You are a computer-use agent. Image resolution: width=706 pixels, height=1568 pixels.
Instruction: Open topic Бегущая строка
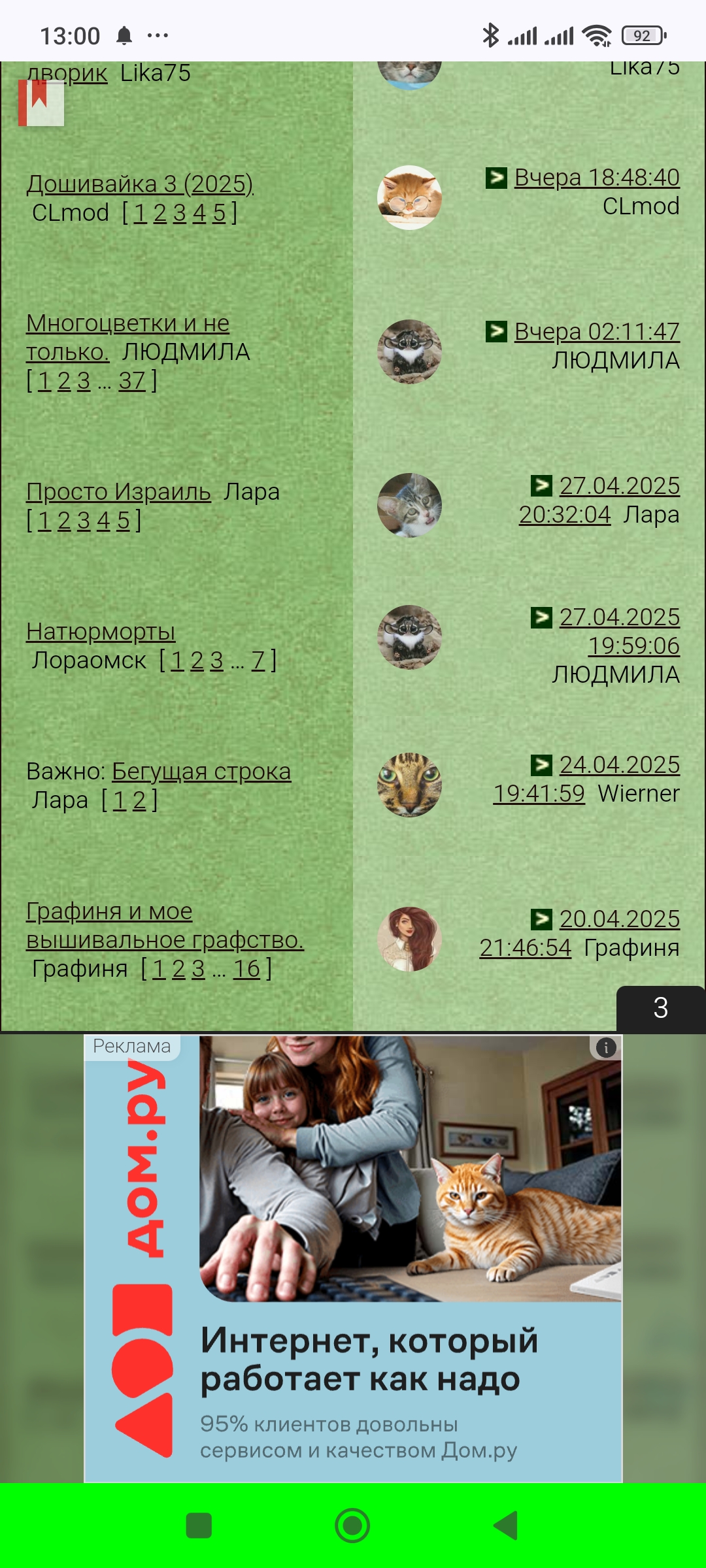point(201,772)
